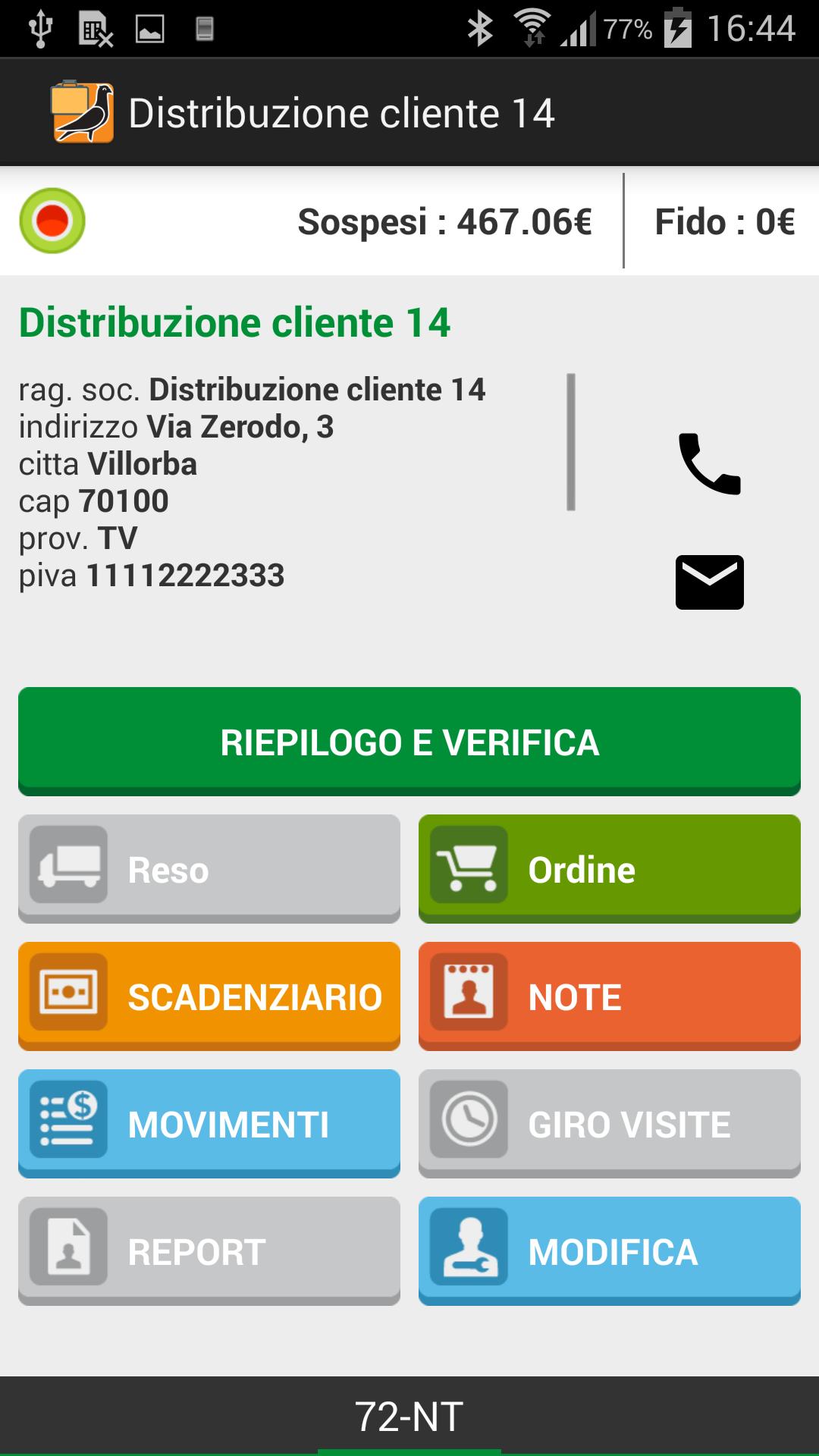Viewport: 819px width, 1456px height.
Task: Select the Report button
Action: pyautogui.click(x=209, y=1251)
